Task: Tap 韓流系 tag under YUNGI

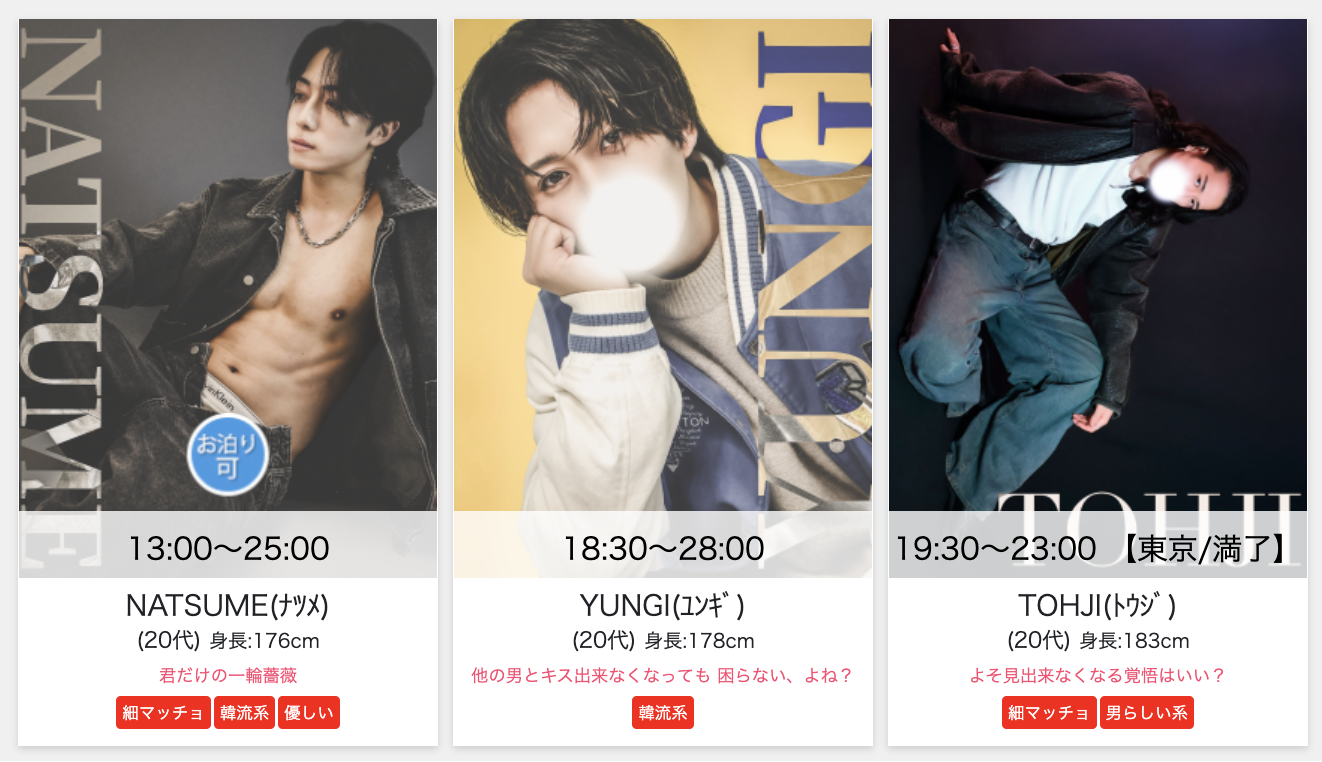Action: click(x=662, y=713)
